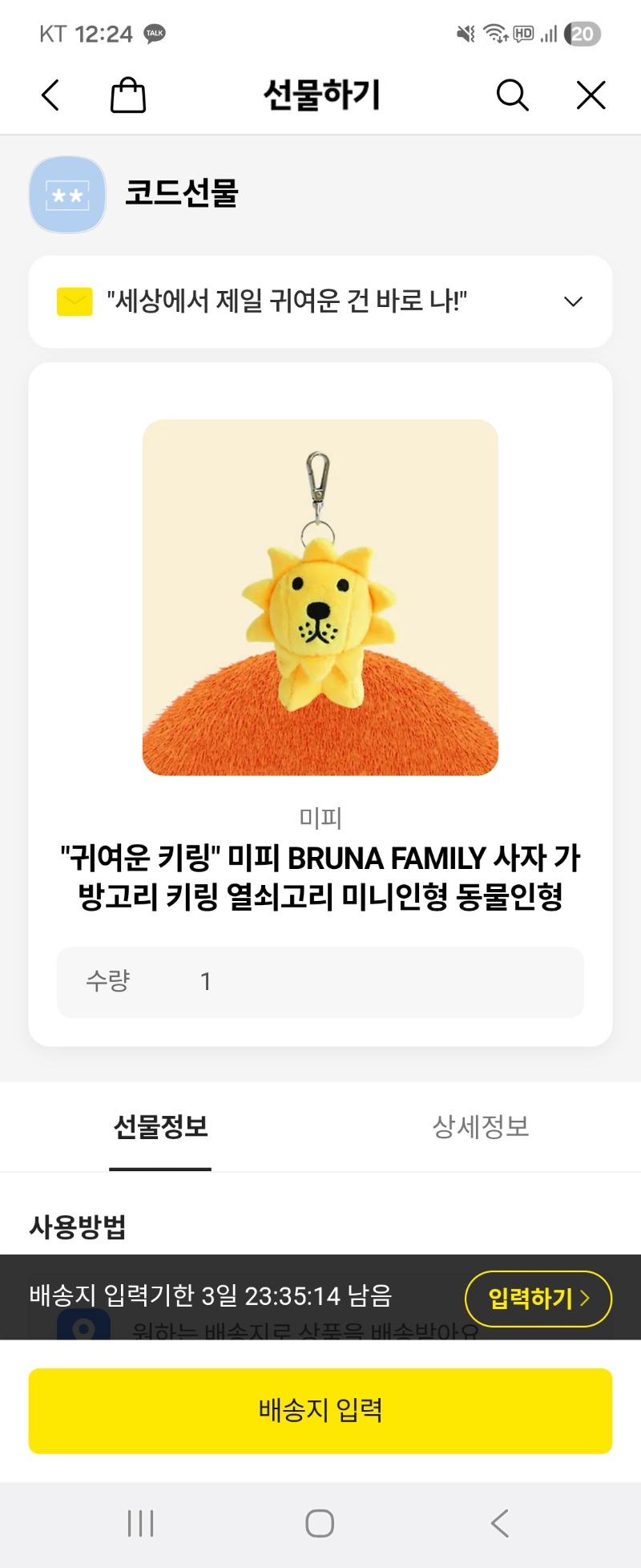Screen dimensions: 641x1568
Task: Select the 선물정보 tab
Action: [x=160, y=1126]
